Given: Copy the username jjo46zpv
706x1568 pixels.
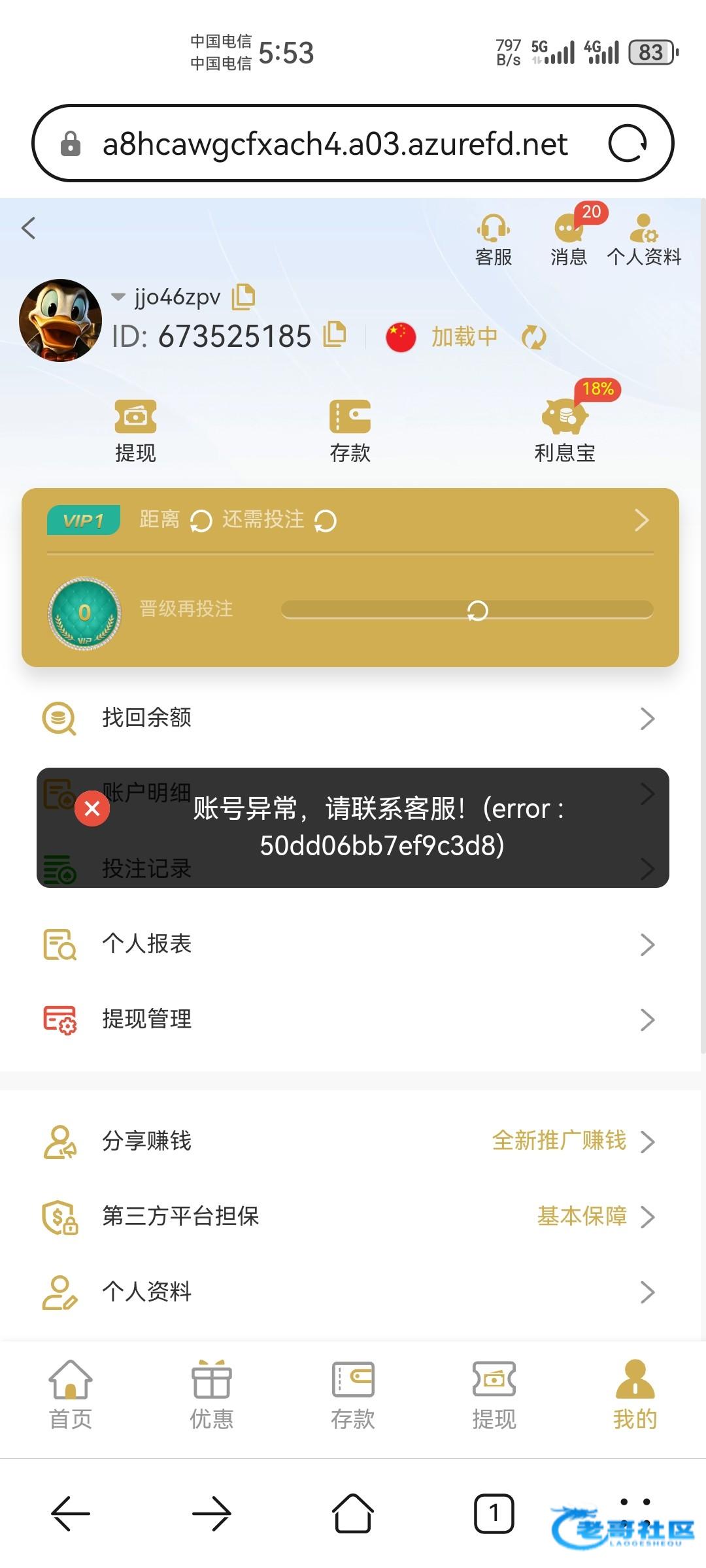Looking at the screenshot, I should 244,297.
